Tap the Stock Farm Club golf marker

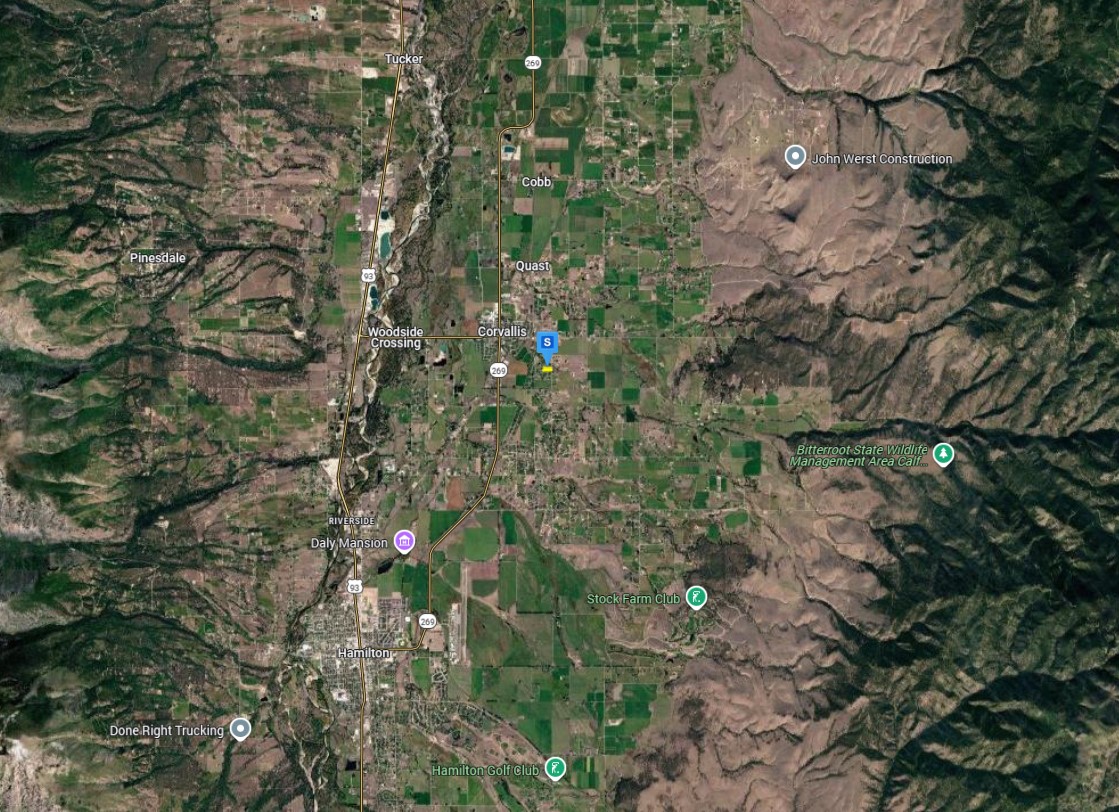tap(696, 598)
